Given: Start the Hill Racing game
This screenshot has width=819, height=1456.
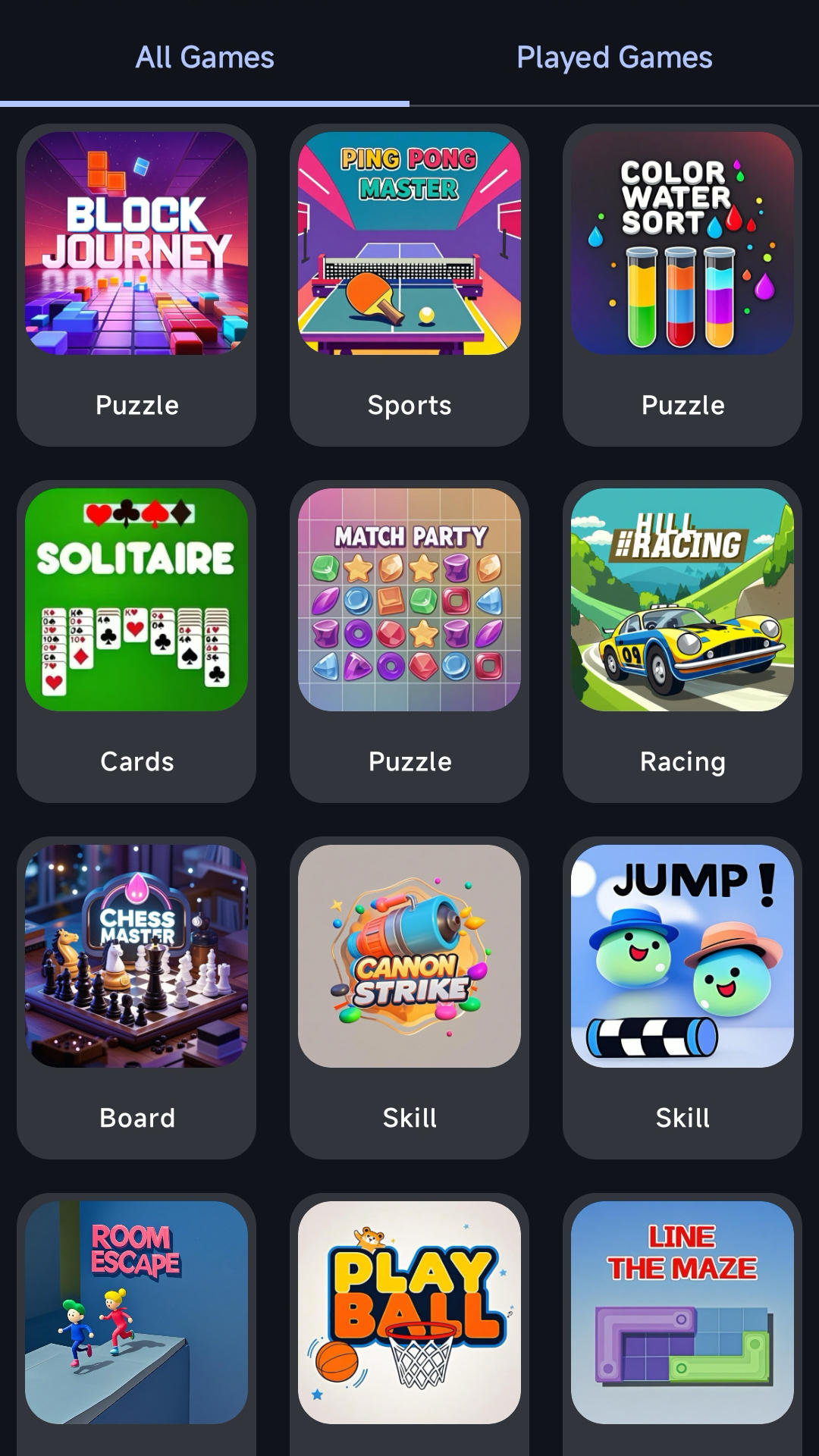Looking at the screenshot, I should coord(682,600).
